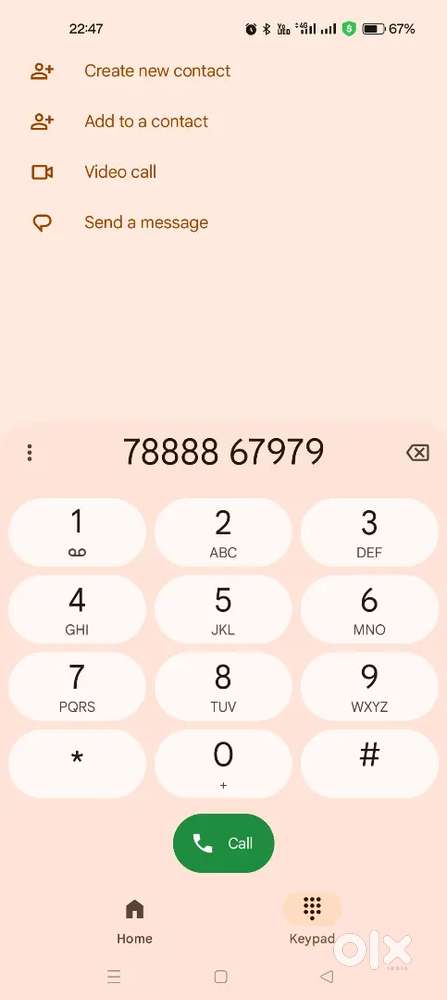Open the three-dot menu beside the number
This screenshot has width=447, height=1000.
point(29,453)
